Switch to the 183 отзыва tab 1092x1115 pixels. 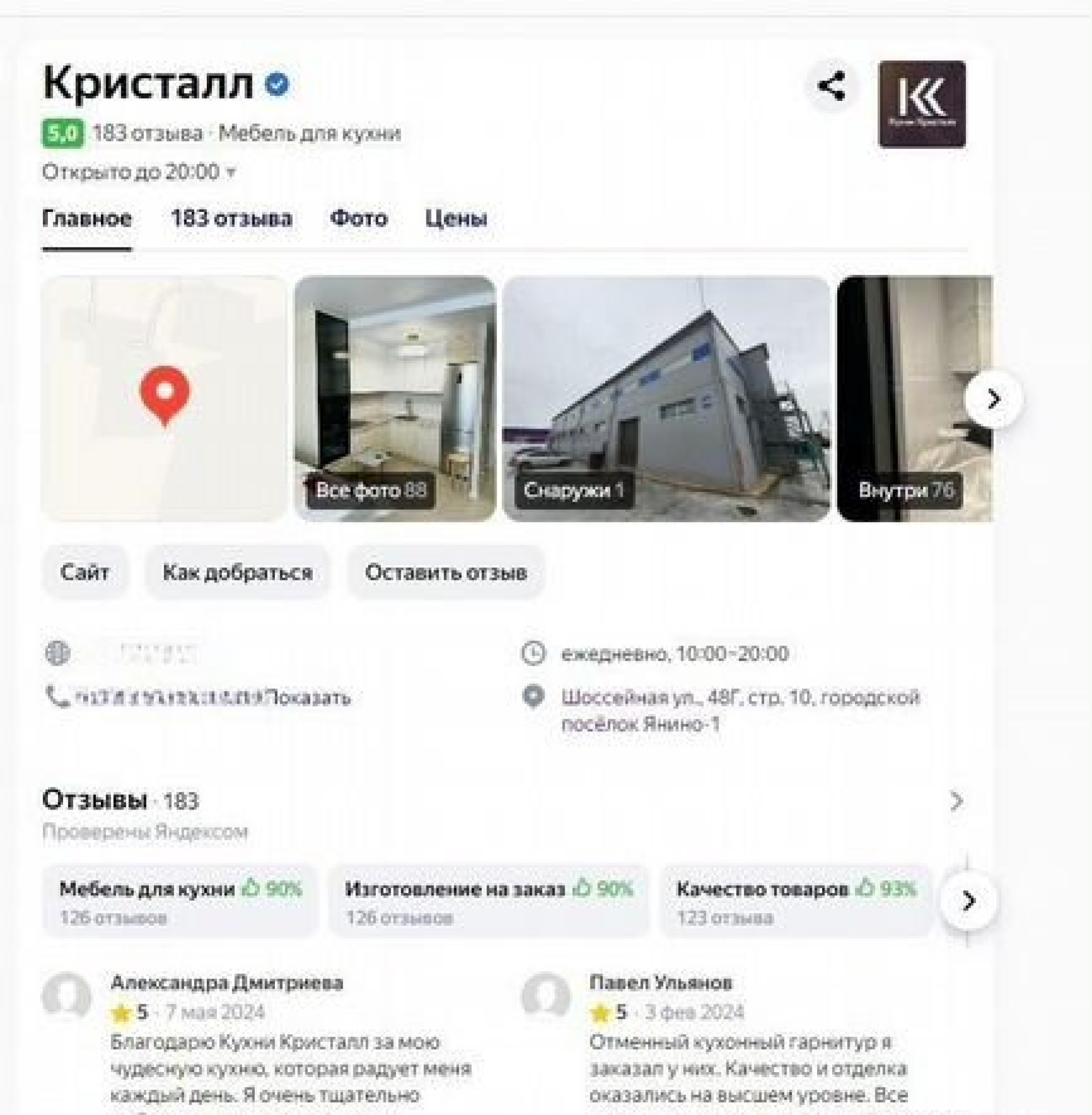[x=232, y=219]
